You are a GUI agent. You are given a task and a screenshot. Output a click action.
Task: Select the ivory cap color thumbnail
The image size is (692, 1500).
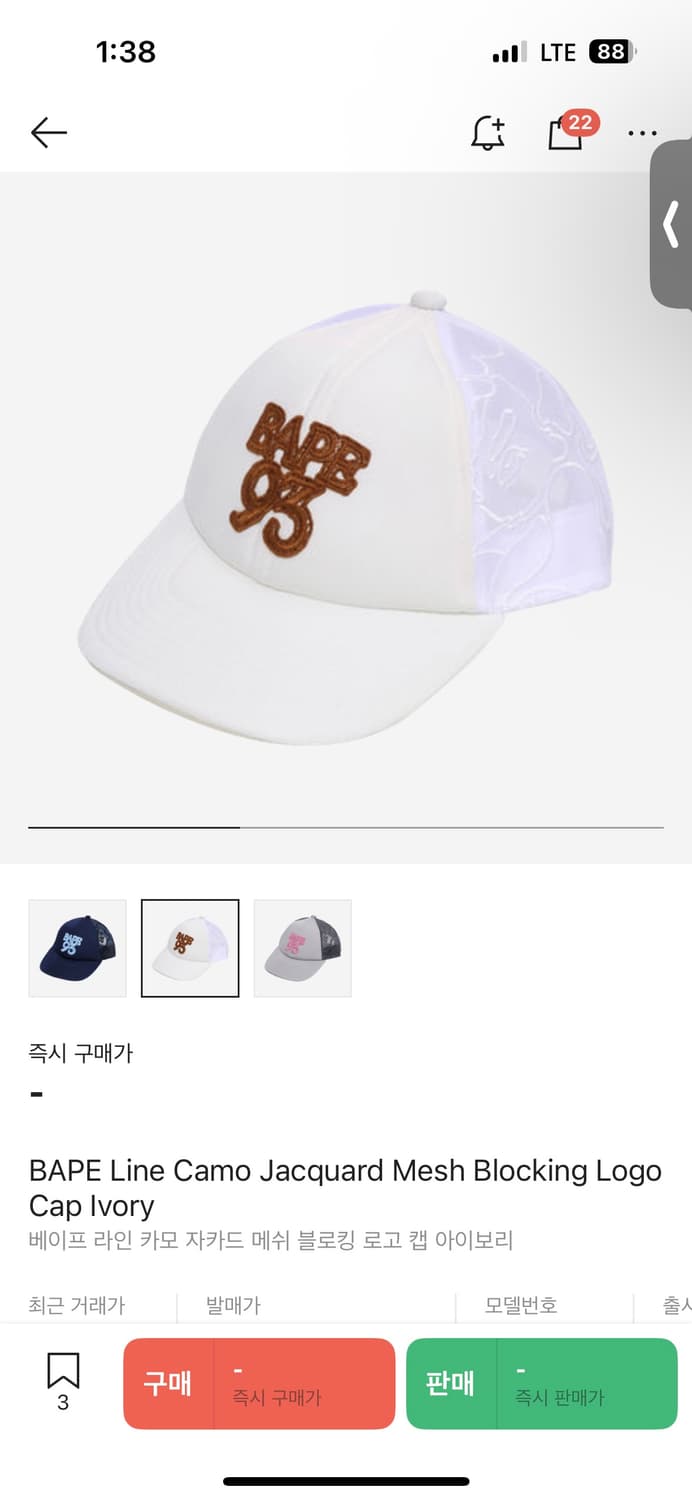click(190, 948)
